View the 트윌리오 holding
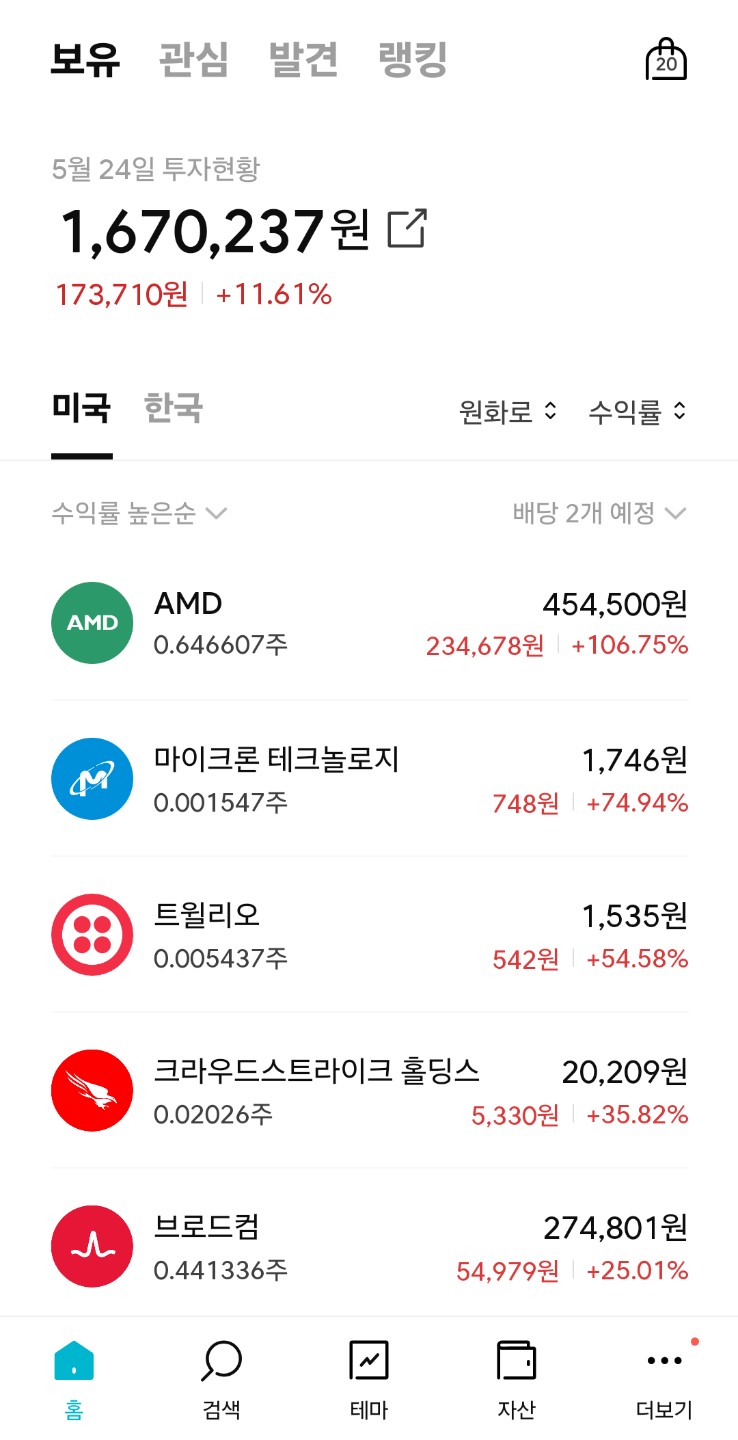Image resolution: width=738 pixels, height=1440 pixels. [x=369, y=935]
